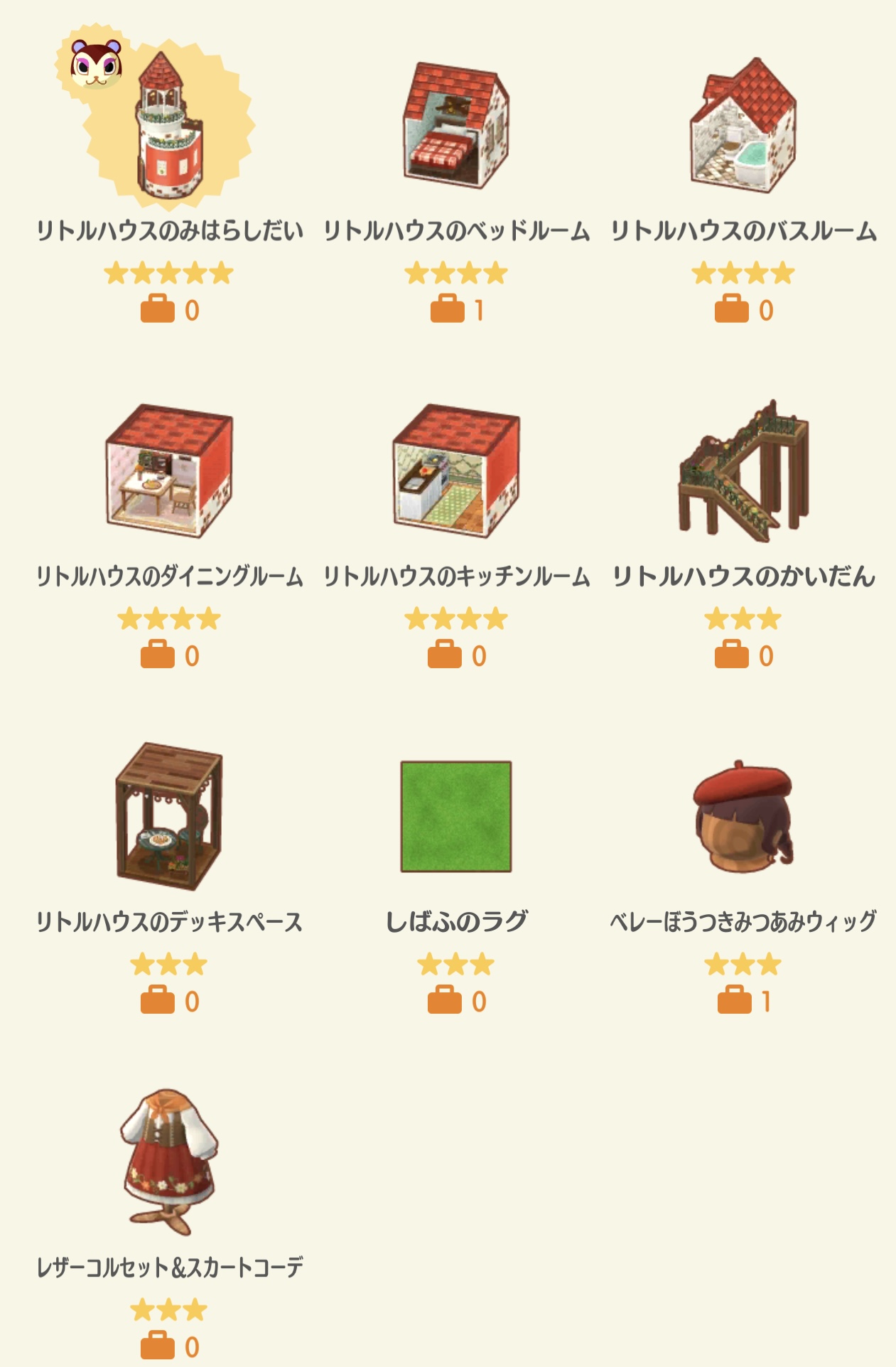Image resolution: width=896 pixels, height=1367 pixels.
Task: Open しばふのラグ green rug item
Action: click(456, 816)
